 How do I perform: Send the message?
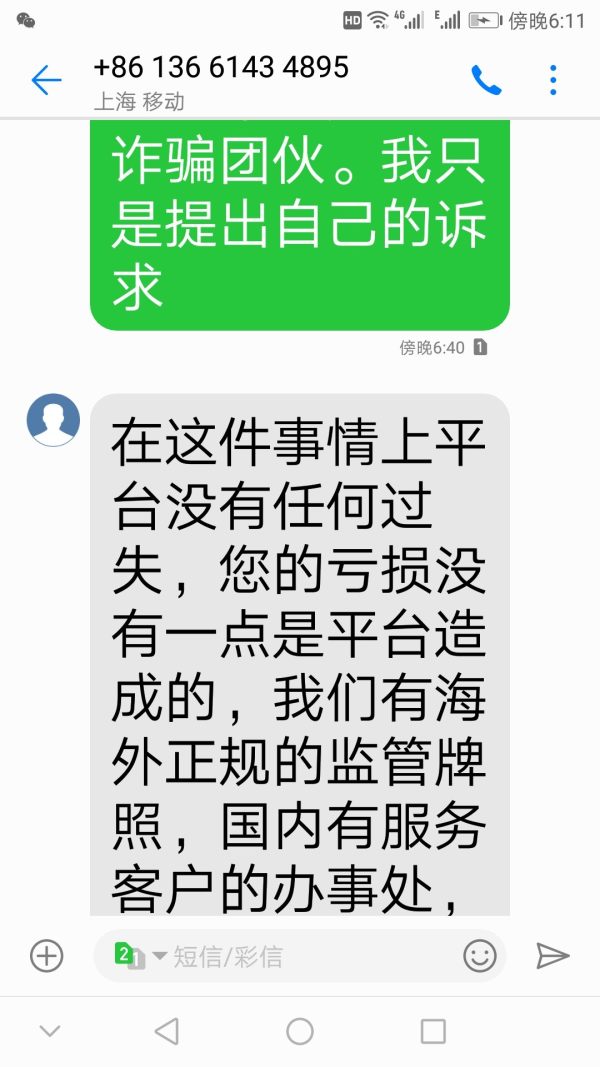(552, 956)
